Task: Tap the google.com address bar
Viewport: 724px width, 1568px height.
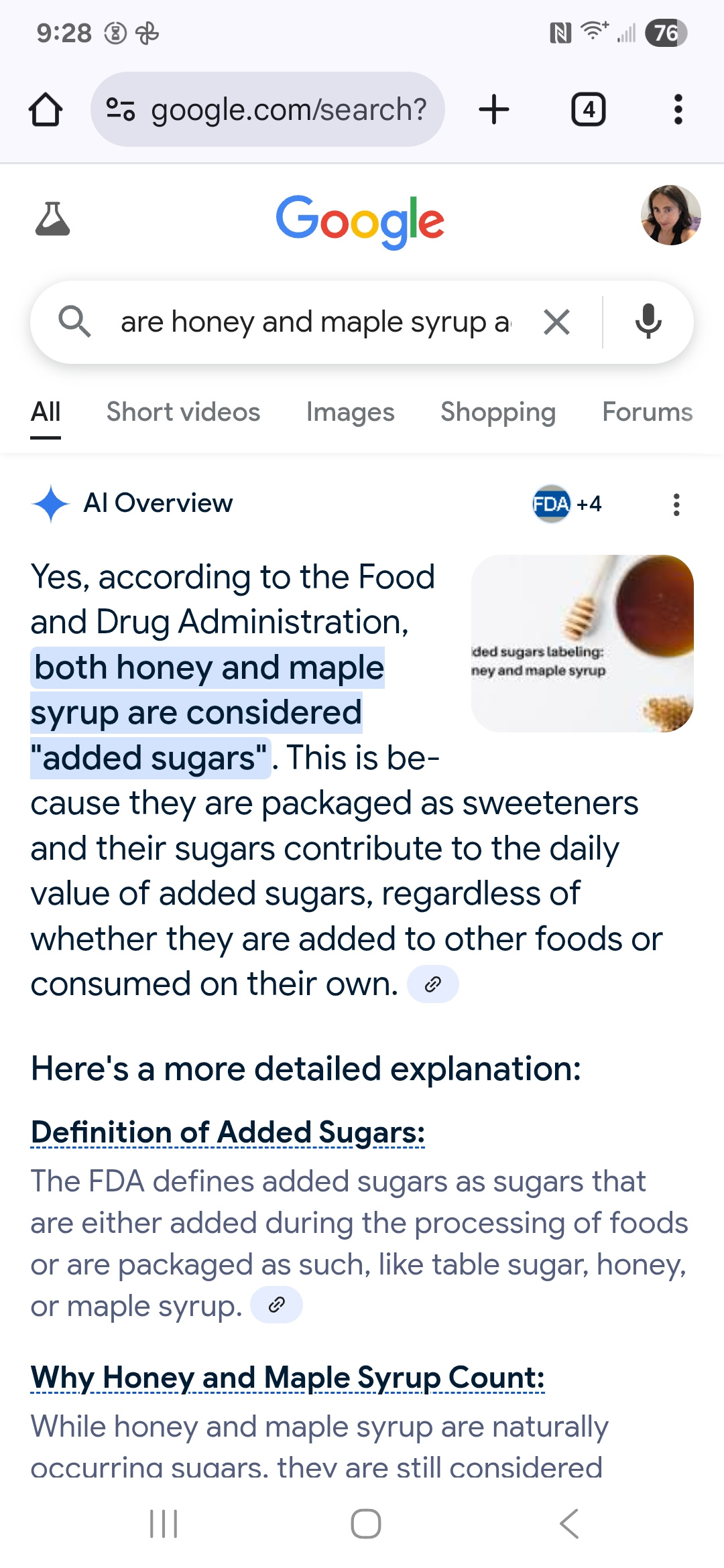Action: tap(268, 110)
